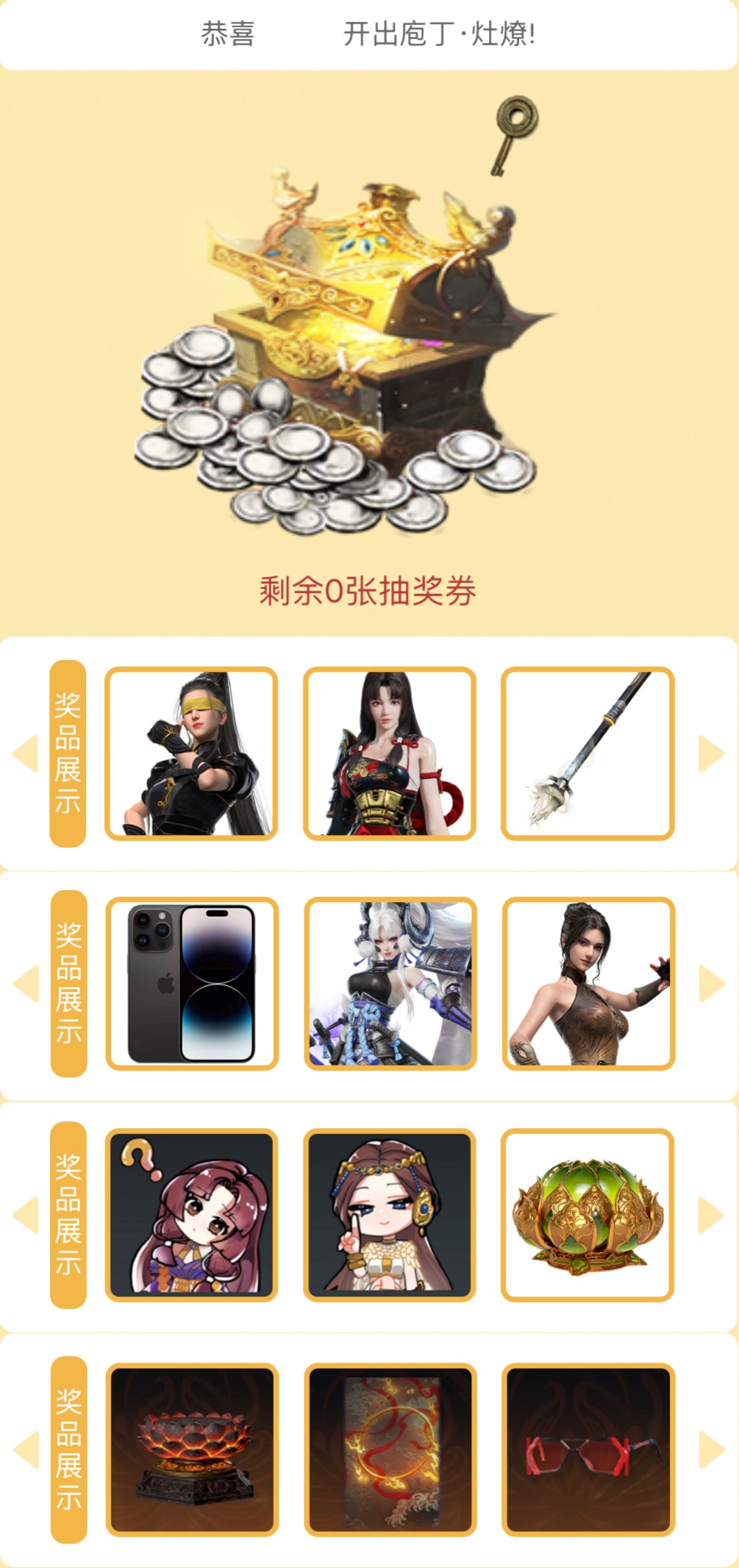Show previous prizes in the lava lotus row
739x1568 pixels.
point(26,1449)
